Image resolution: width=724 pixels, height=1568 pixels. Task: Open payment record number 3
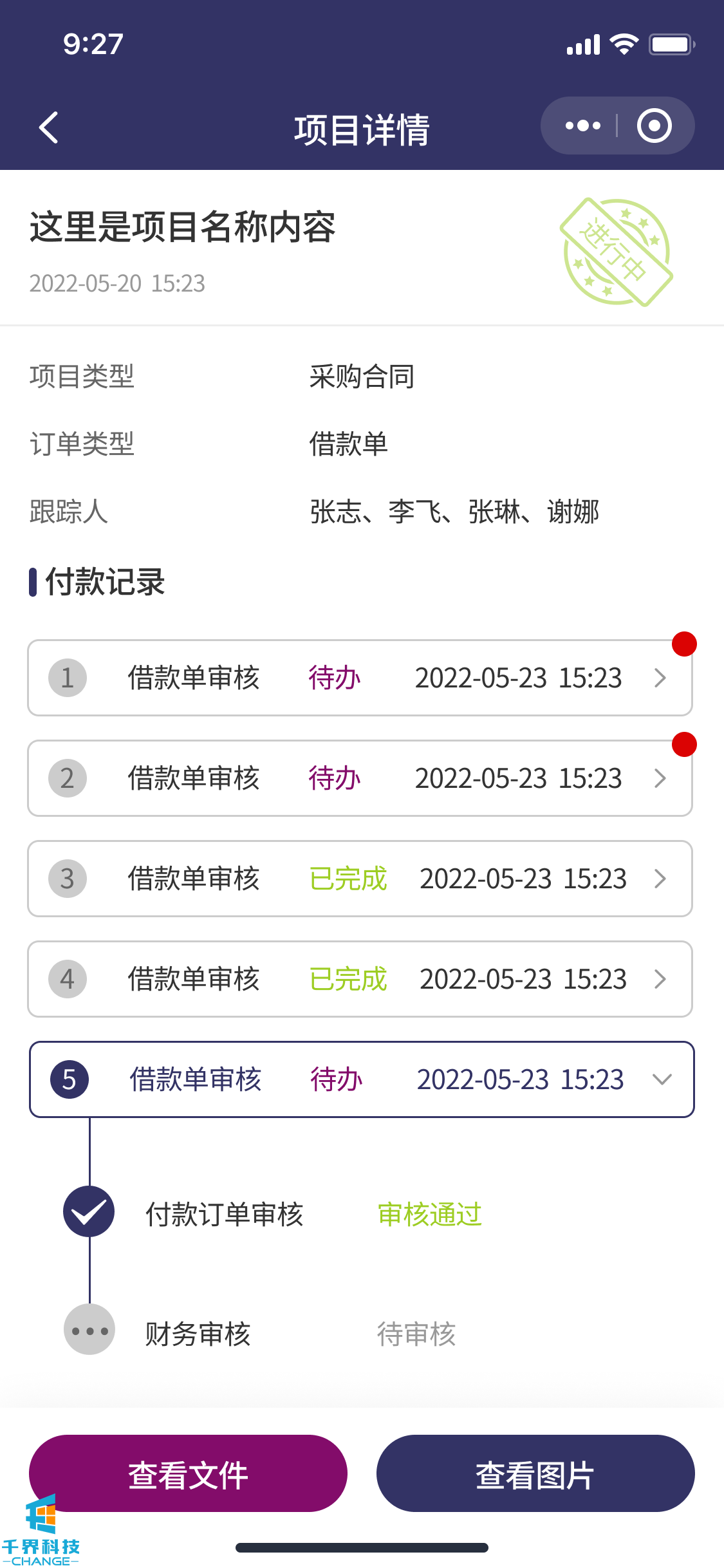[360, 879]
